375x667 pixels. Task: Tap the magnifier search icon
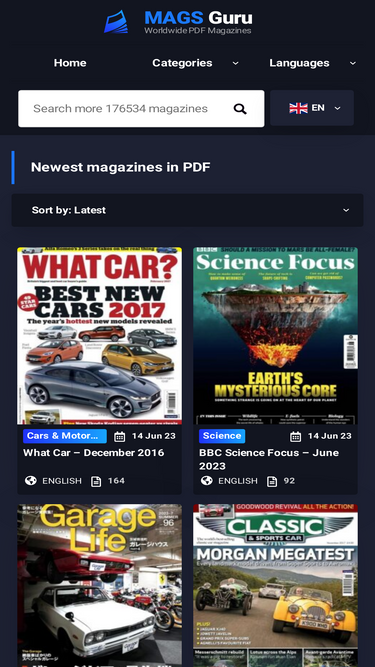240,109
